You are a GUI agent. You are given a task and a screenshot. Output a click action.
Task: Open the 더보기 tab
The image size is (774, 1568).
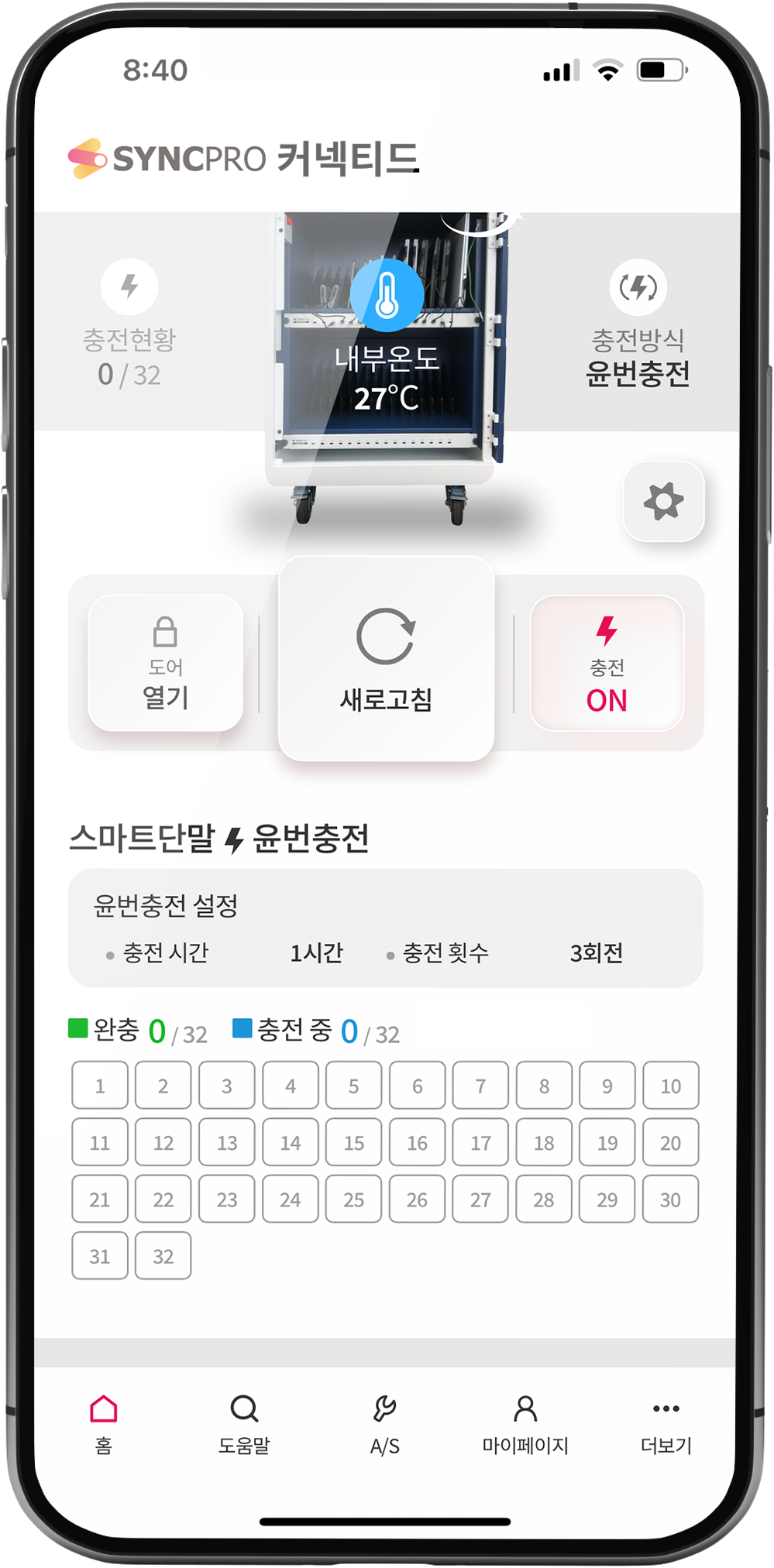666,1423
